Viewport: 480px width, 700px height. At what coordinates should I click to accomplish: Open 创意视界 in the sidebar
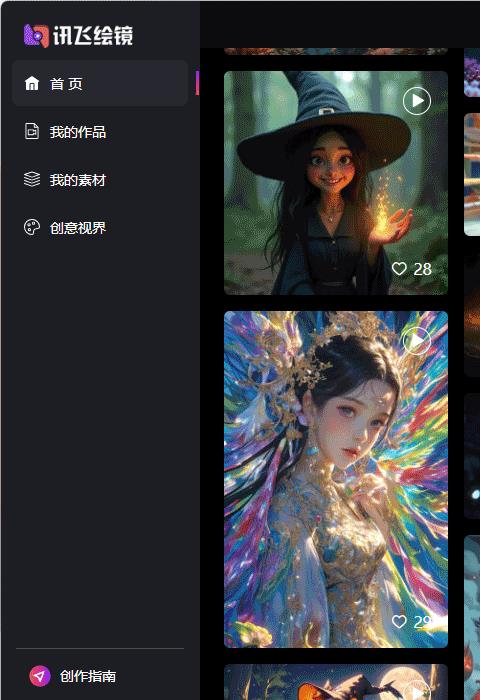click(x=100, y=228)
